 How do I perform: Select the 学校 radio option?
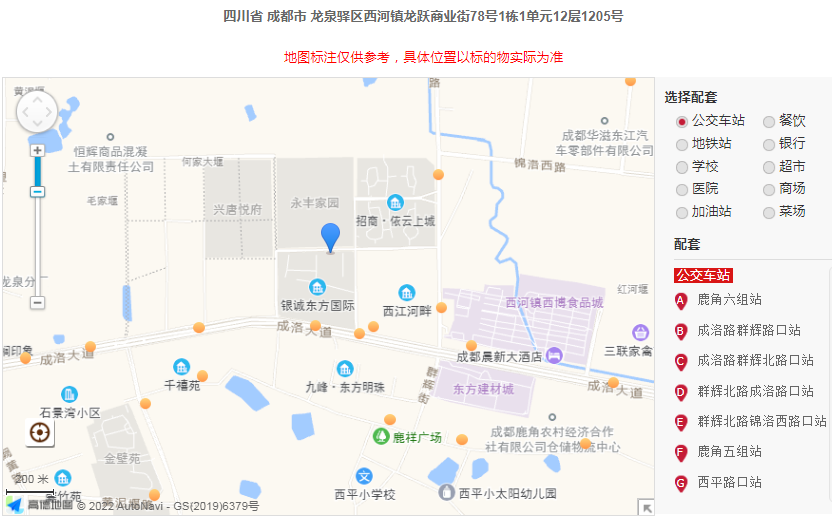coord(682,167)
